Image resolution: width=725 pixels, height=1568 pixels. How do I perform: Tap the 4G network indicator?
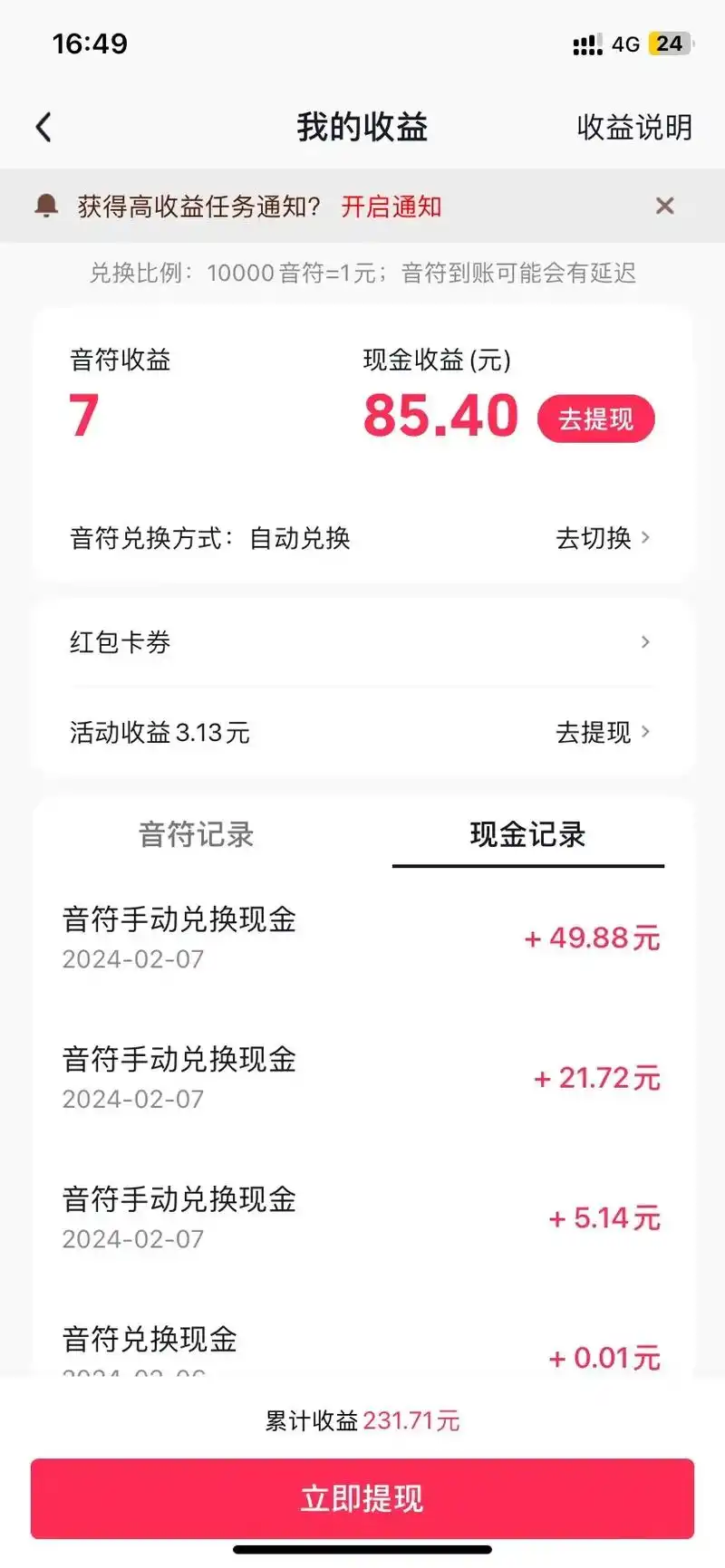pos(627,43)
